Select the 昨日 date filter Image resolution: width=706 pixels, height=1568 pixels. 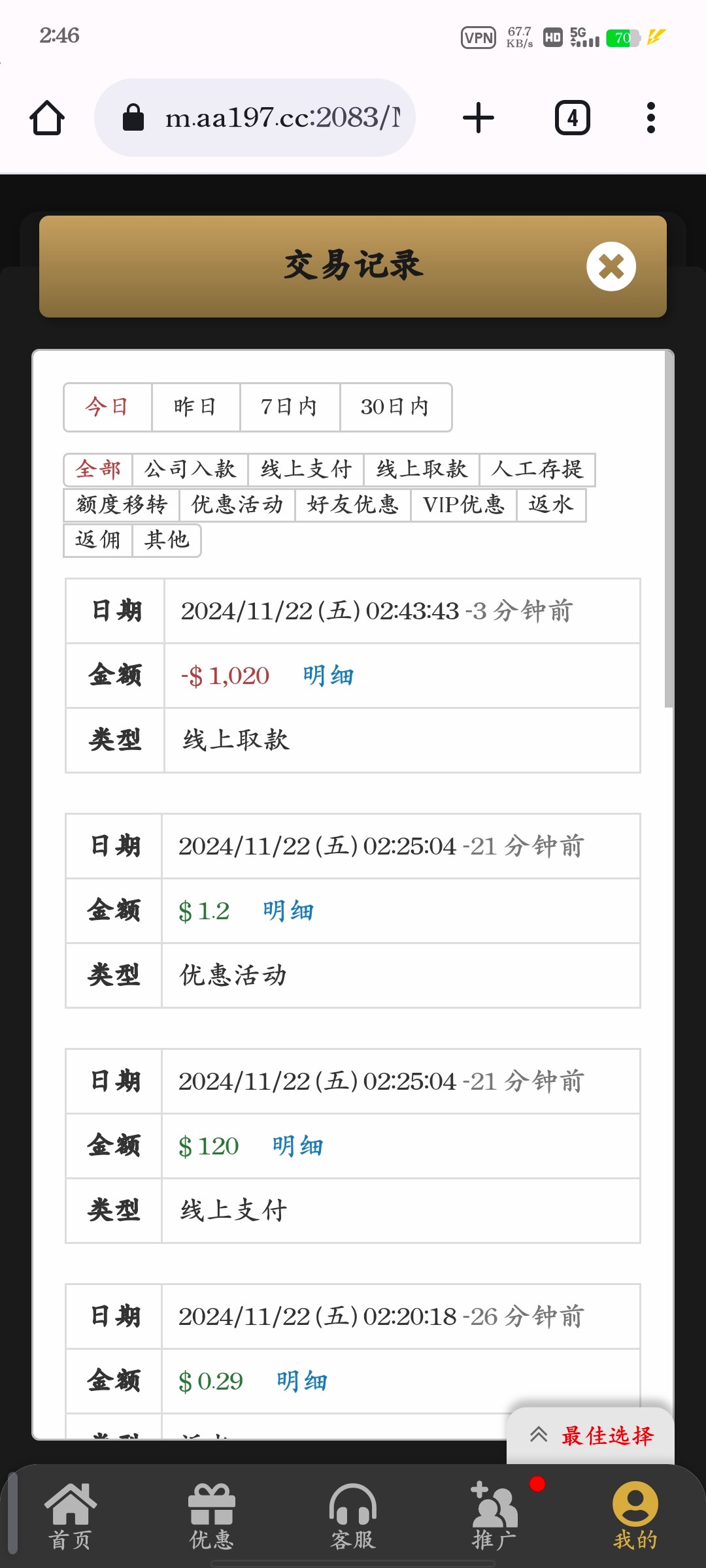195,407
